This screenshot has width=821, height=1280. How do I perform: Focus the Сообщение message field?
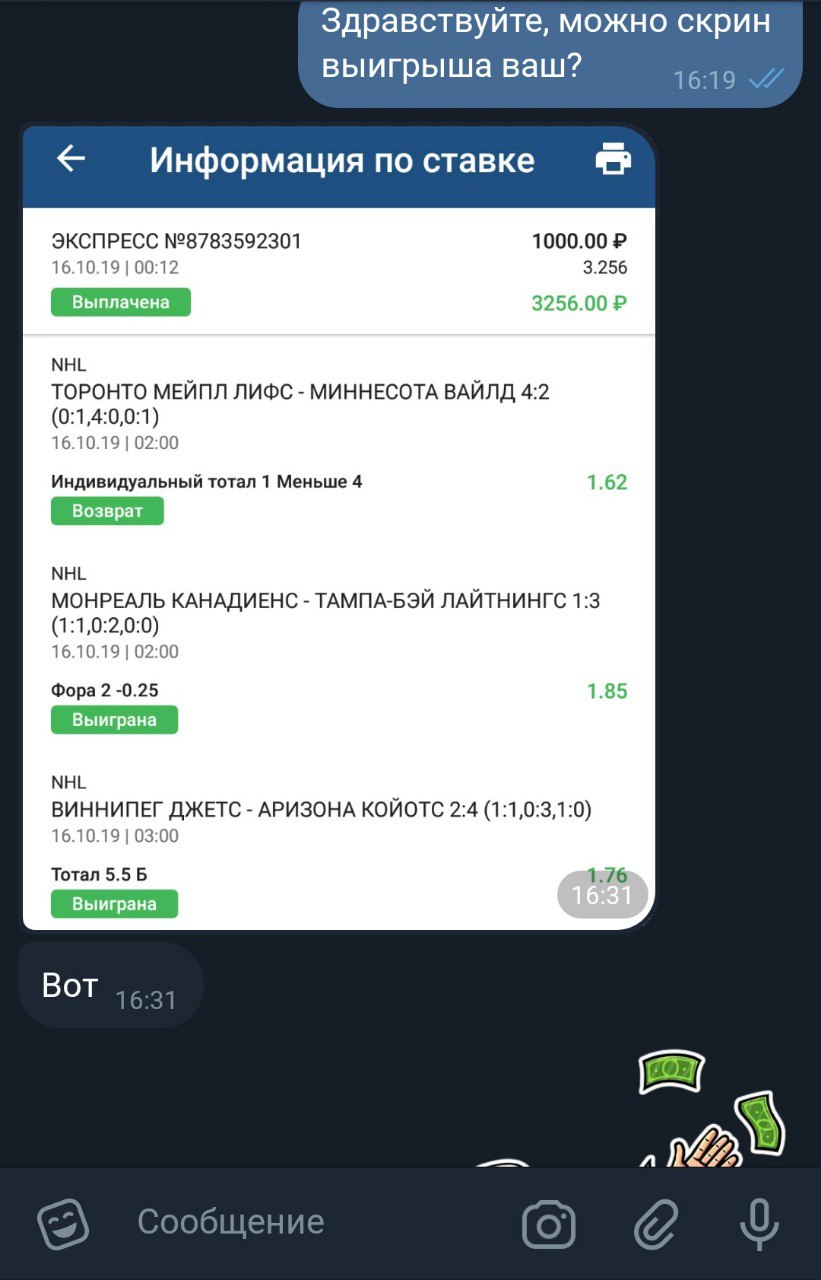300,1222
